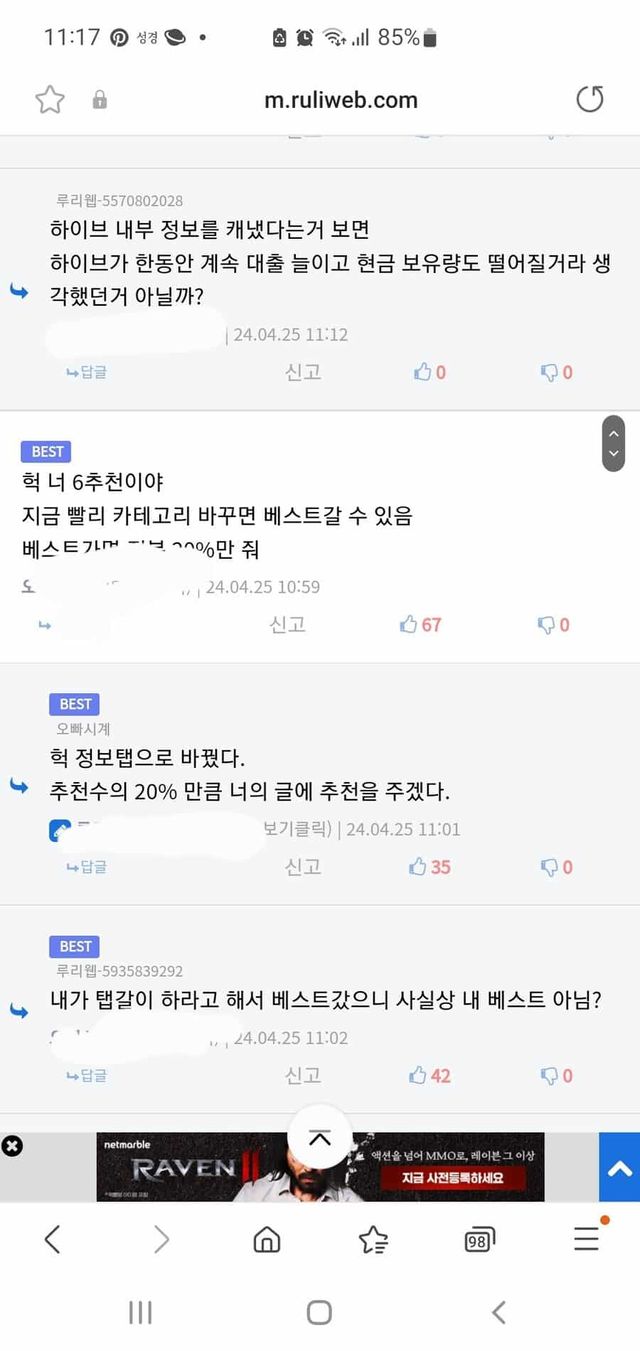
Task: Close the Raven II ad banner
Action: [12, 1146]
